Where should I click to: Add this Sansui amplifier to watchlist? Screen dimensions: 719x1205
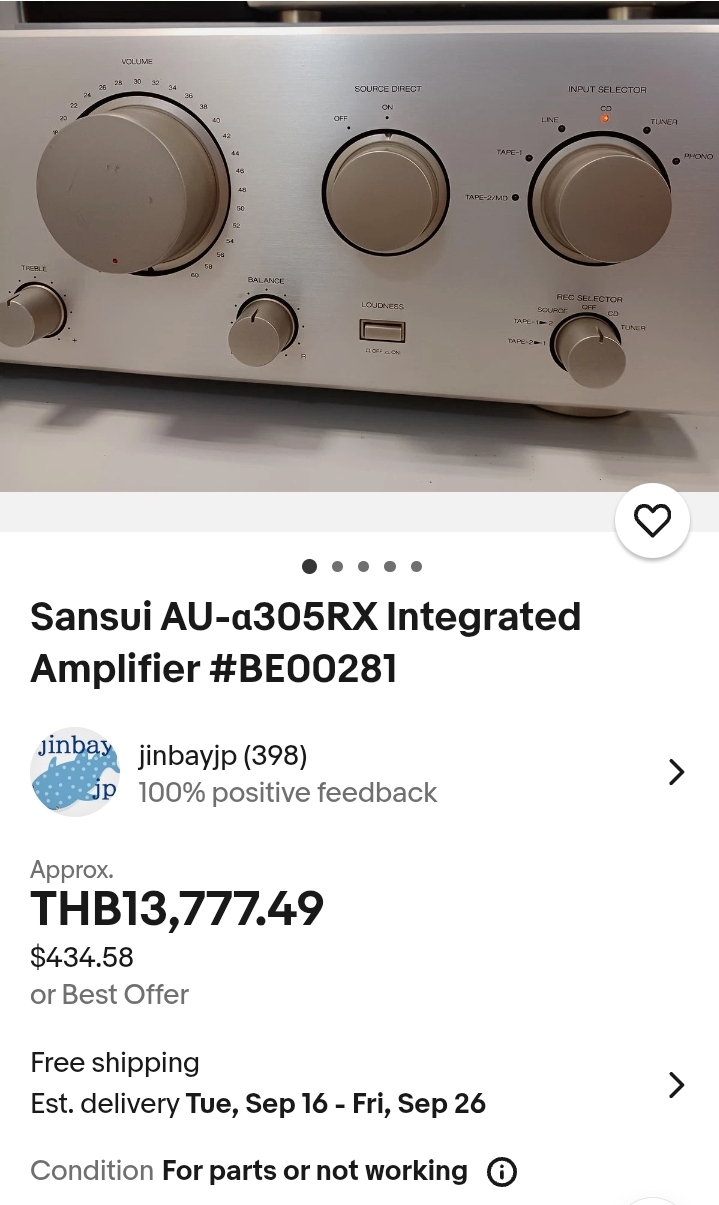pos(652,521)
